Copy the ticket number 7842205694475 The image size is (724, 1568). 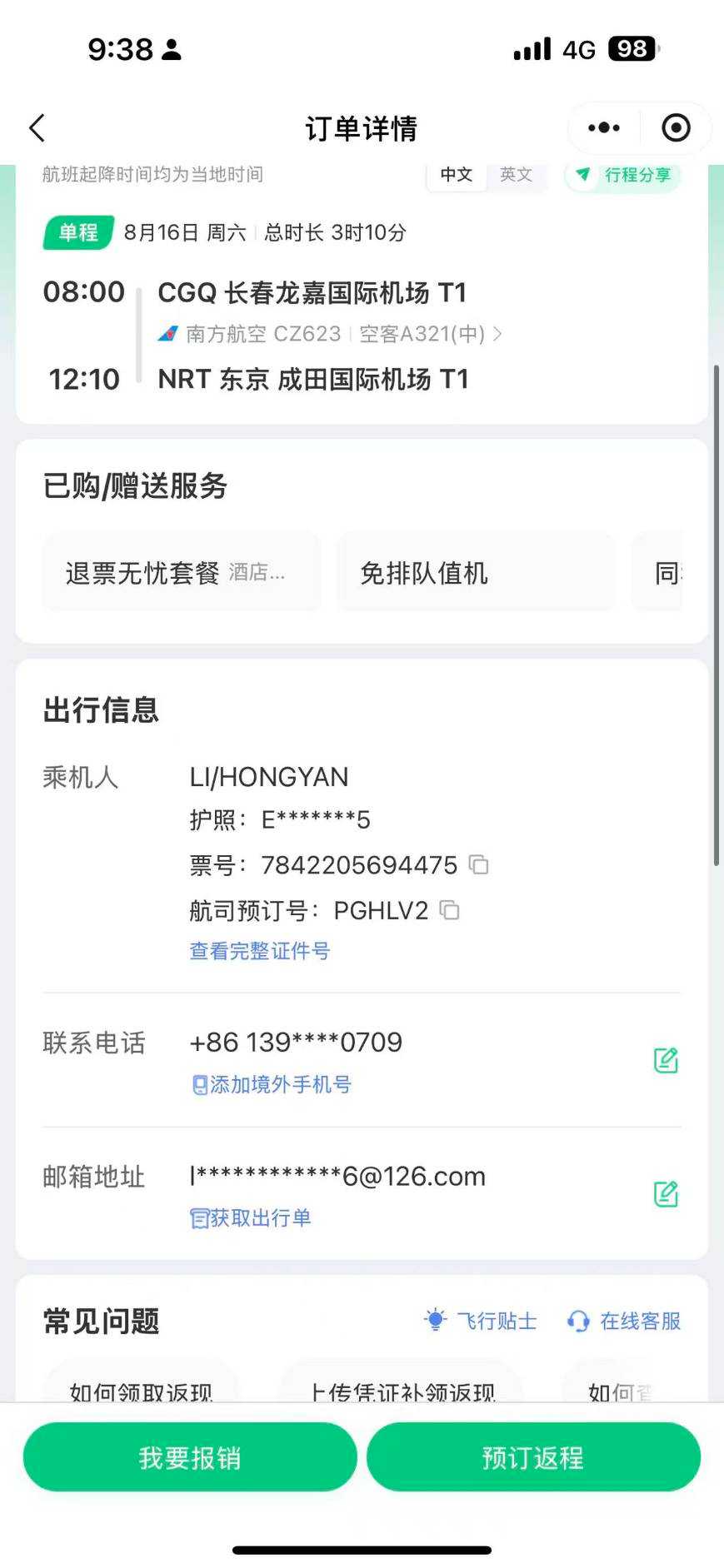coord(479,865)
